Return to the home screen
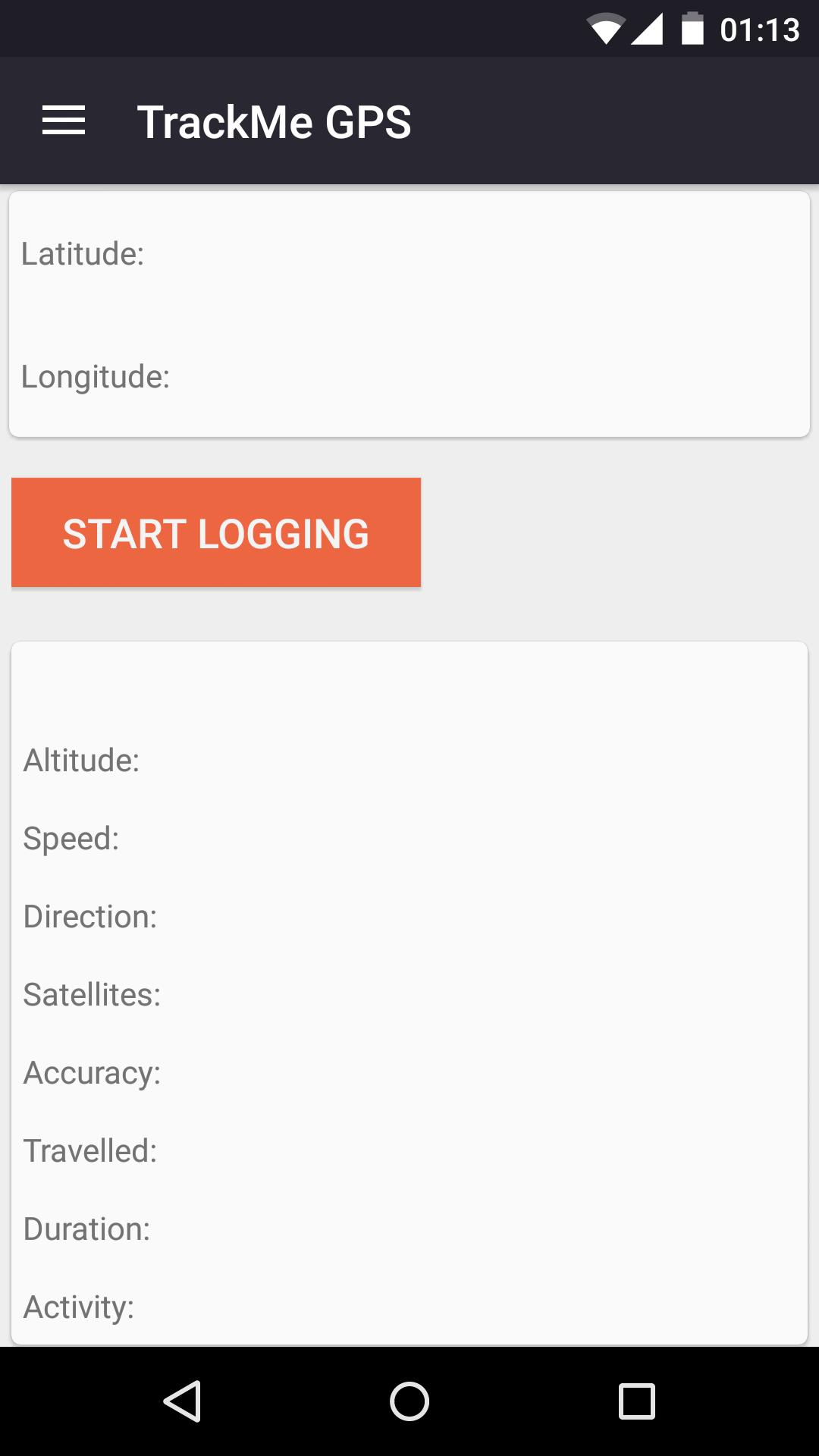Image resolution: width=819 pixels, height=1456 pixels. point(409,1401)
